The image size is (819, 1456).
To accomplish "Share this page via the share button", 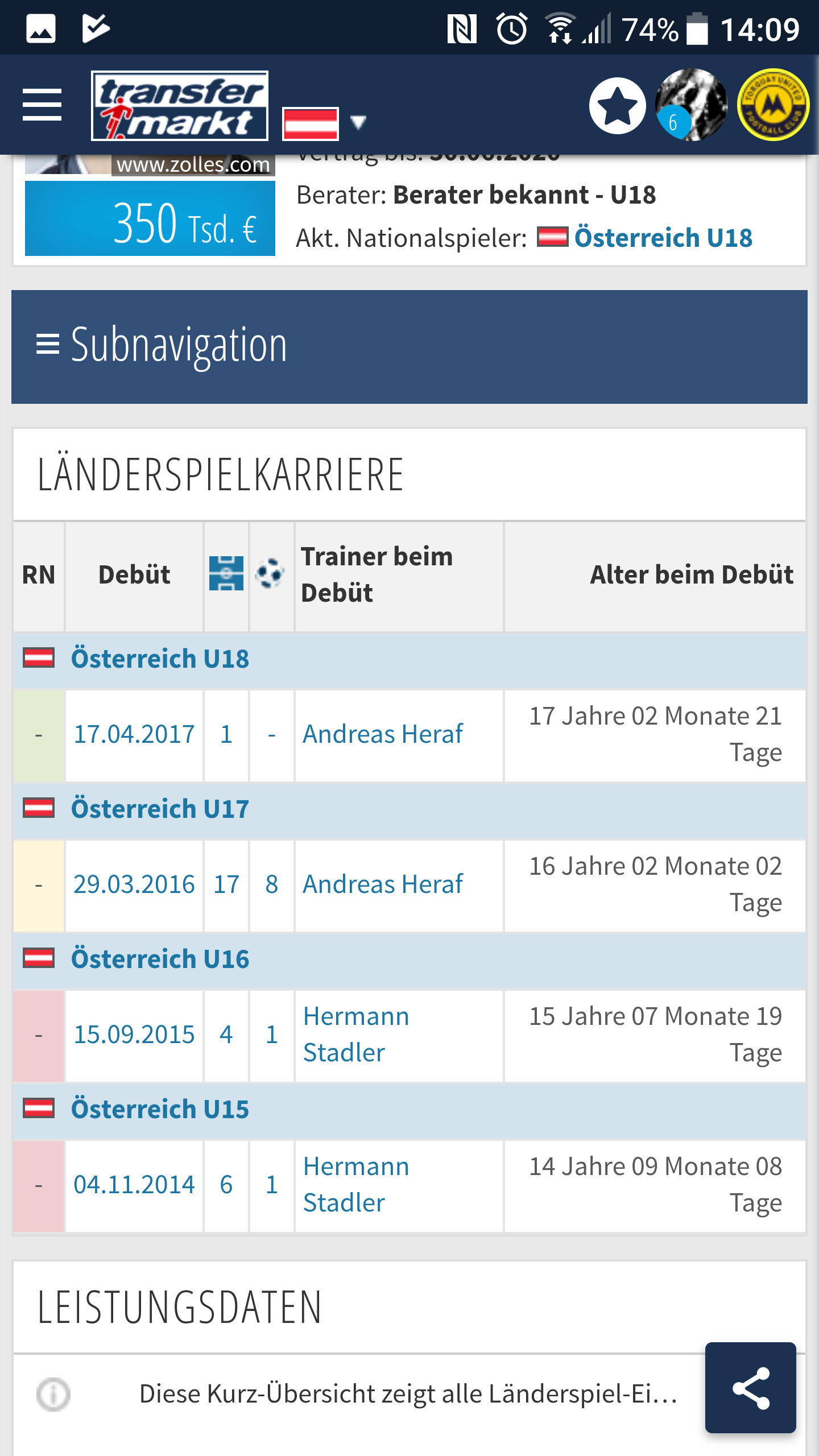I will (x=751, y=1388).
